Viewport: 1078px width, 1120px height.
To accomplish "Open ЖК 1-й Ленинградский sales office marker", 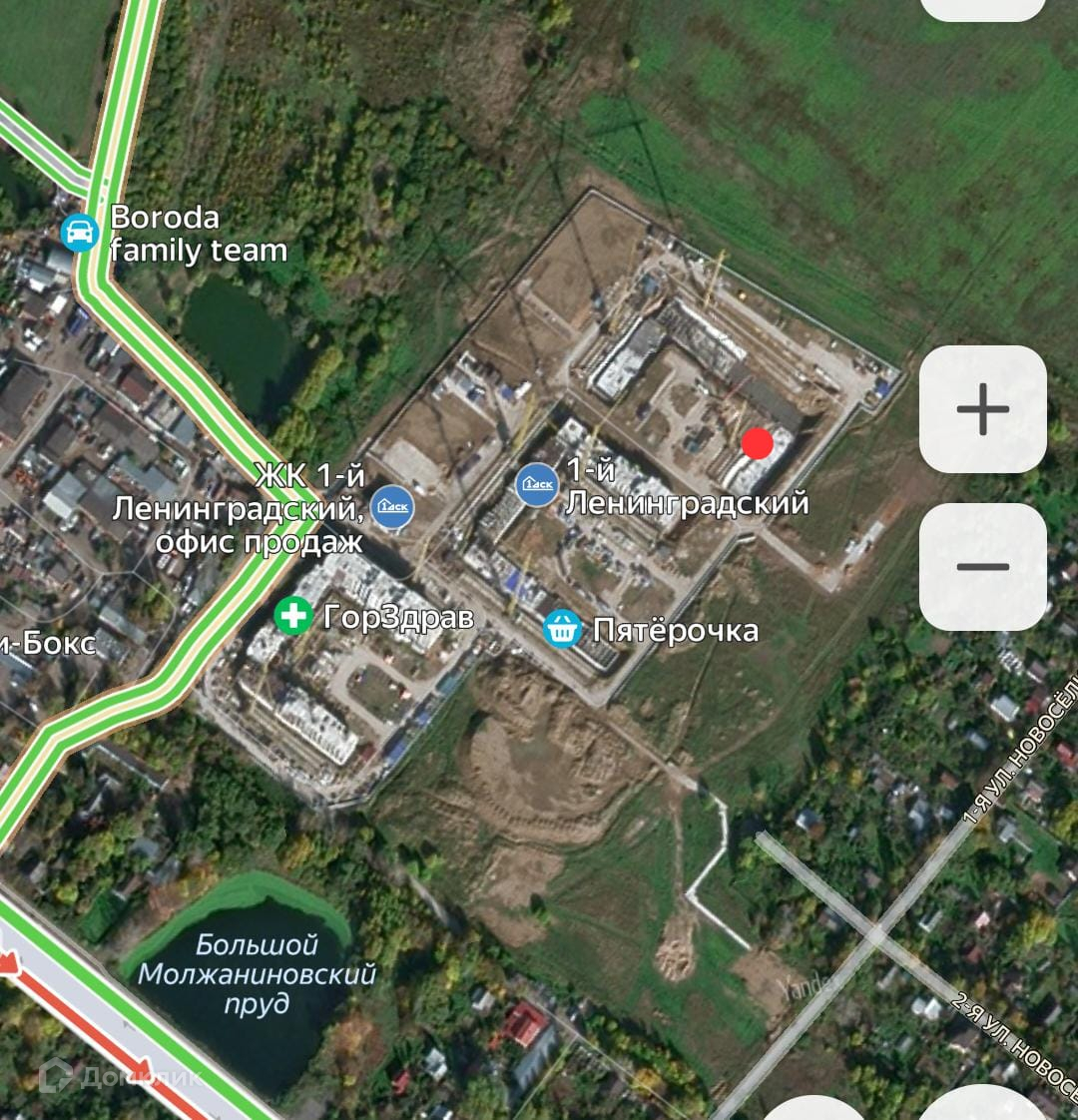I will pyautogui.click(x=391, y=506).
